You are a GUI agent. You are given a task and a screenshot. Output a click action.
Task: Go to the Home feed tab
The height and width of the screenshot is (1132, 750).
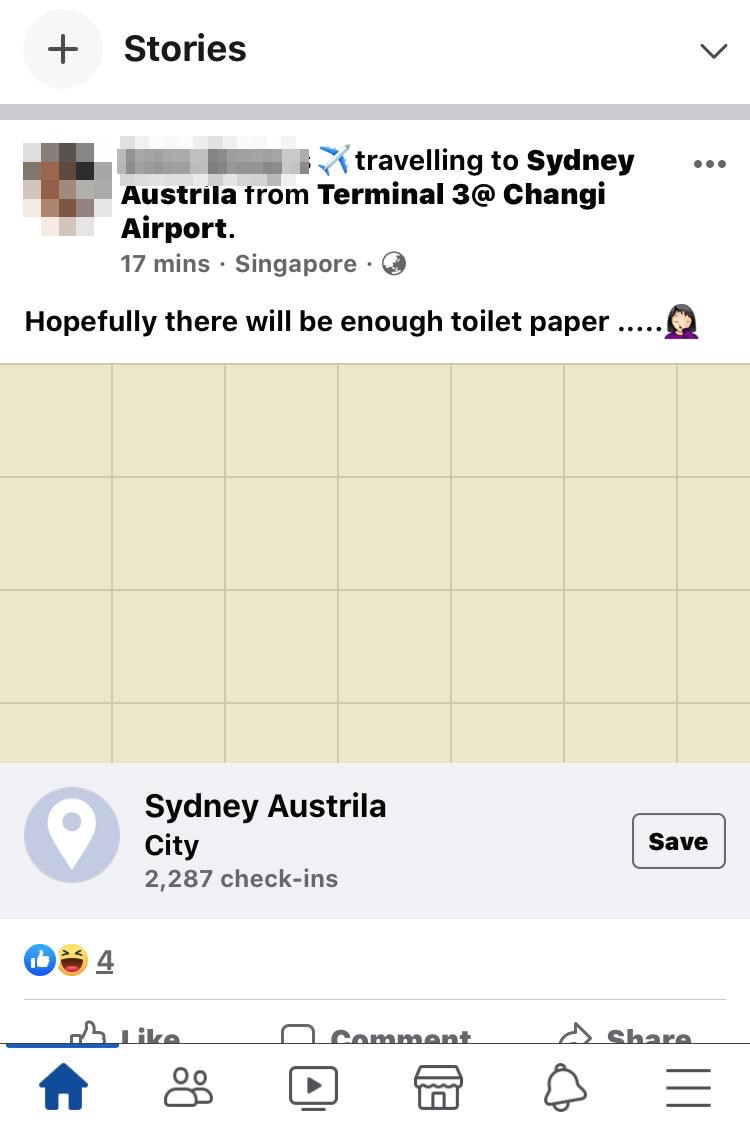click(63, 1088)
